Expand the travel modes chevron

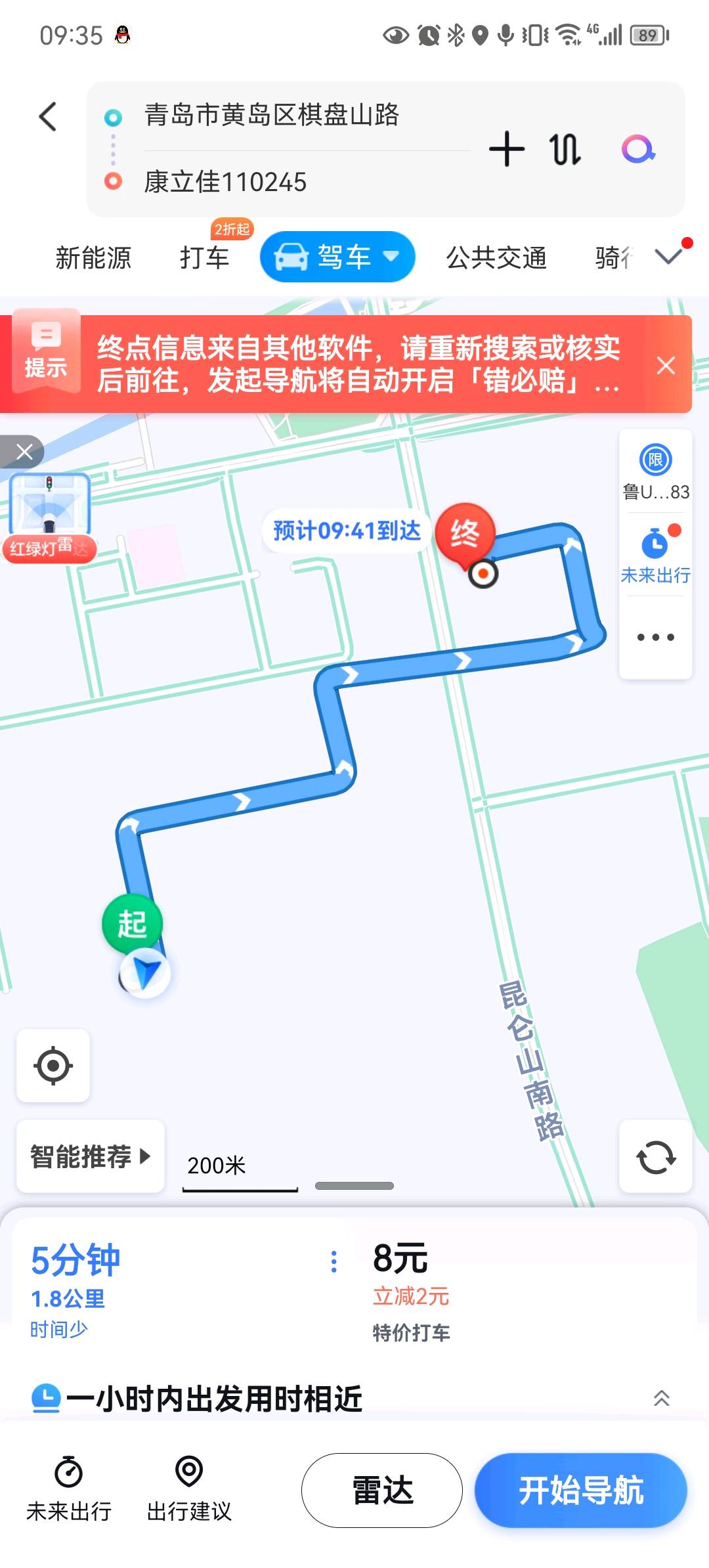point(669,256)
